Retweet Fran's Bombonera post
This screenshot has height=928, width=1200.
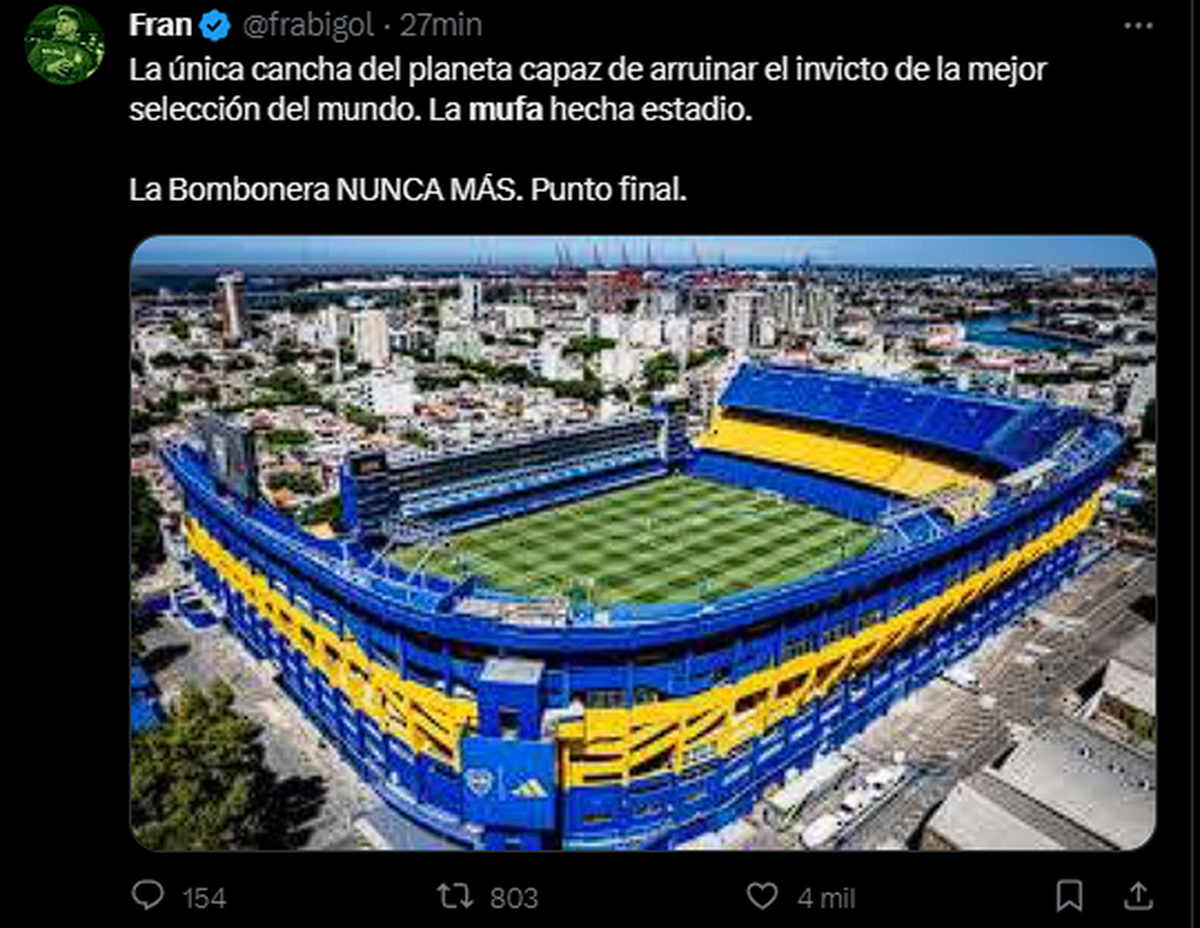coord(456,895)
